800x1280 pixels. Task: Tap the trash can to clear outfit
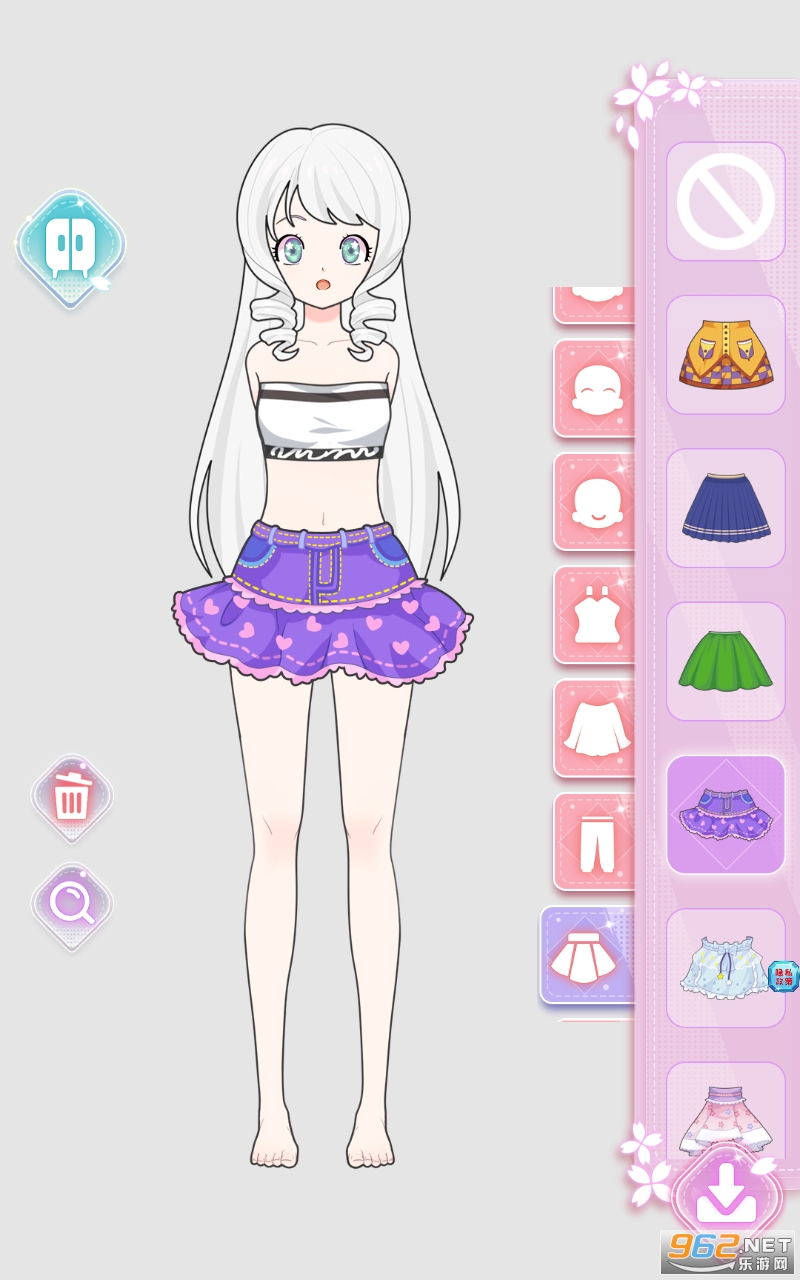(71, 797)
